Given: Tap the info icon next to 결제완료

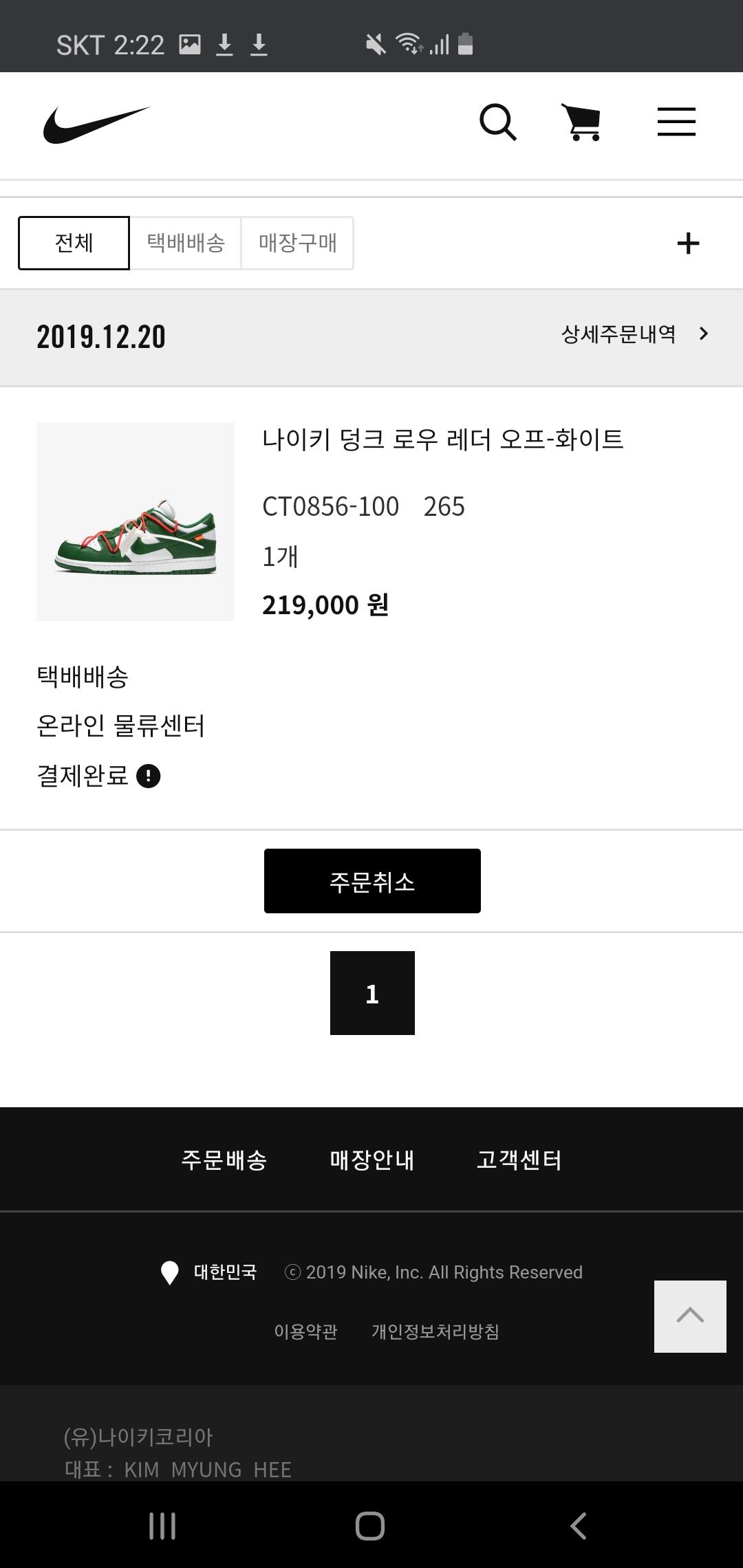Looking at the screenshot, I should pyautogui.click(x=149, y=776).
